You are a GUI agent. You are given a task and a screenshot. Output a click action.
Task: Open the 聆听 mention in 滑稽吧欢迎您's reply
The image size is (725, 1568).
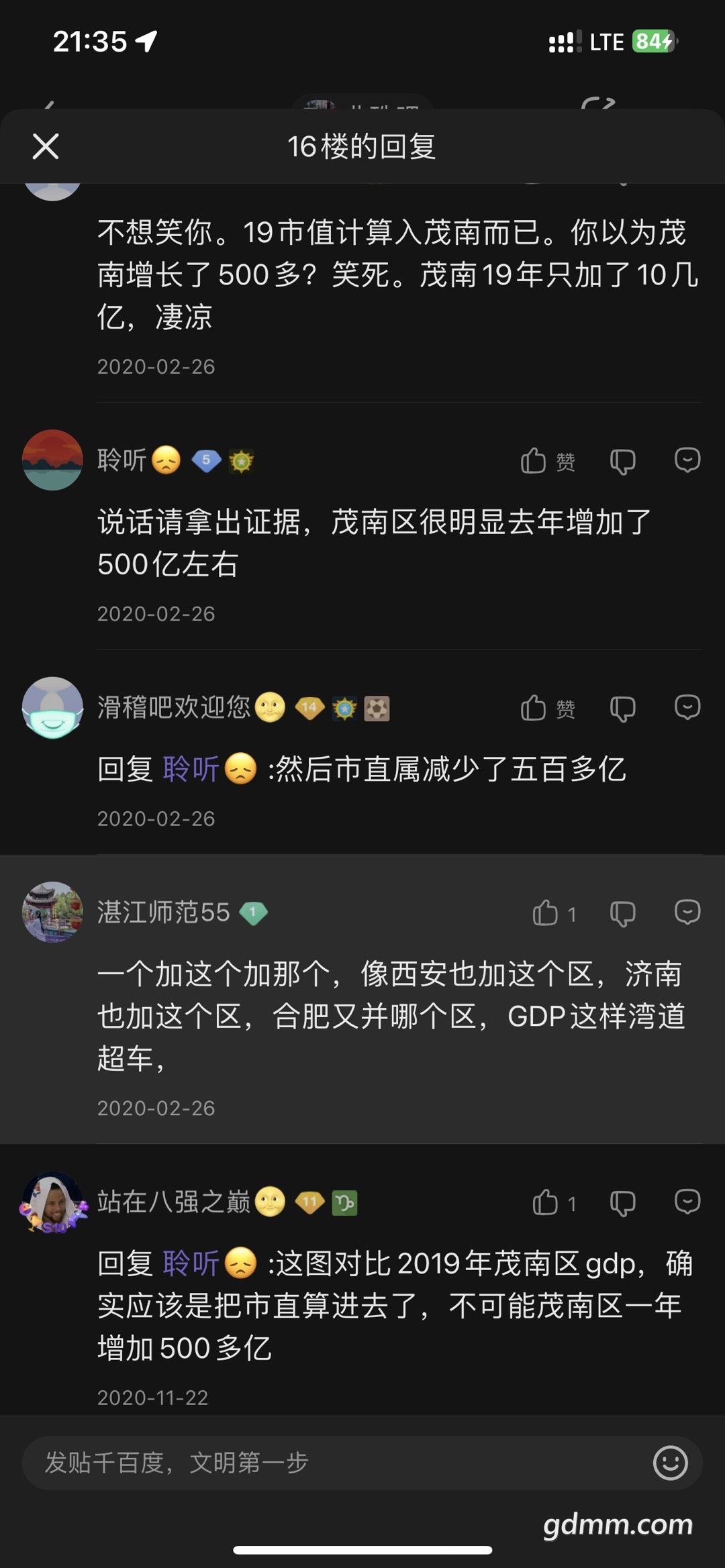pos(191,769)
